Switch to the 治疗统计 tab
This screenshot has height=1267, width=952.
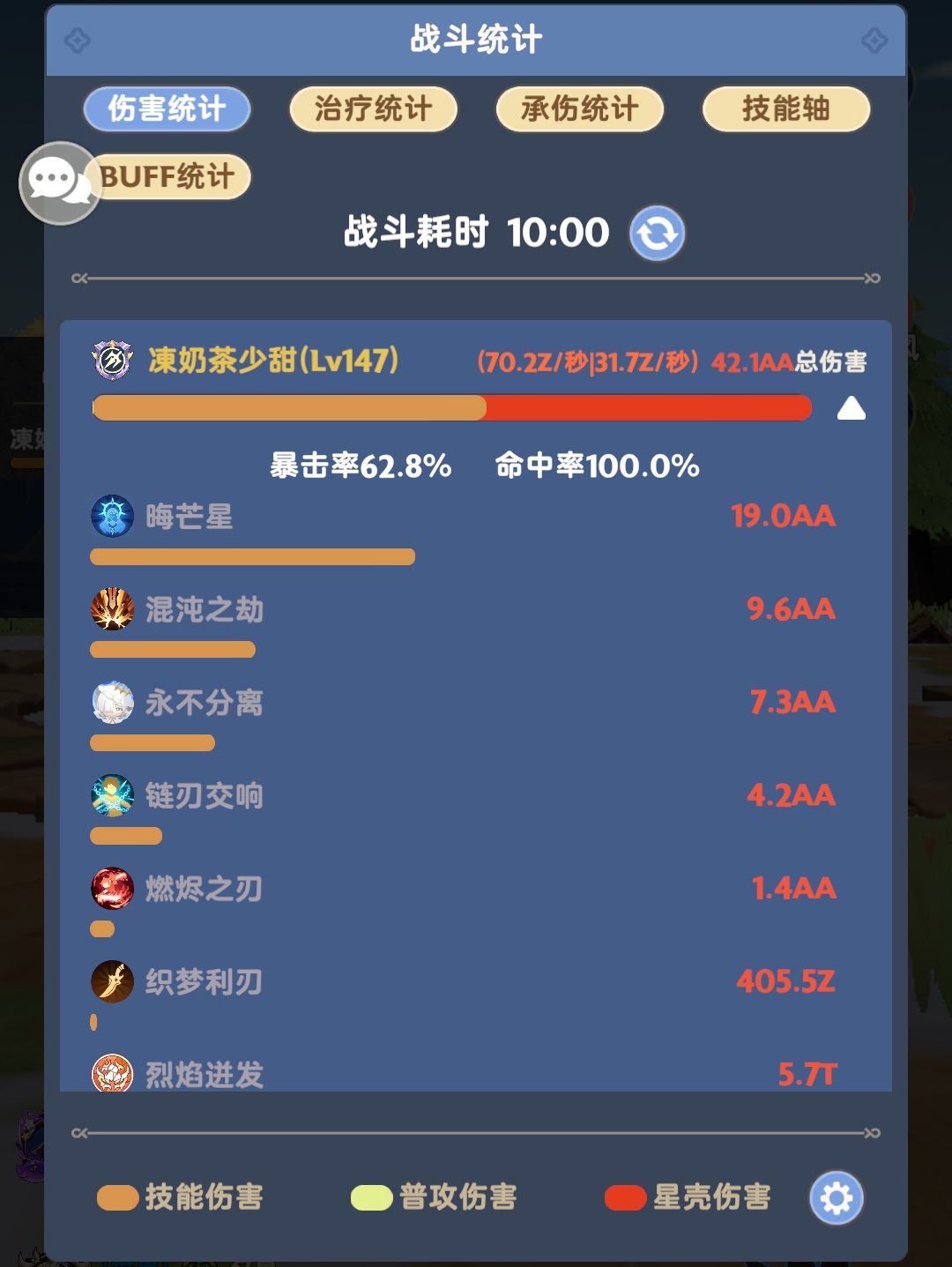tap(372, 108)
